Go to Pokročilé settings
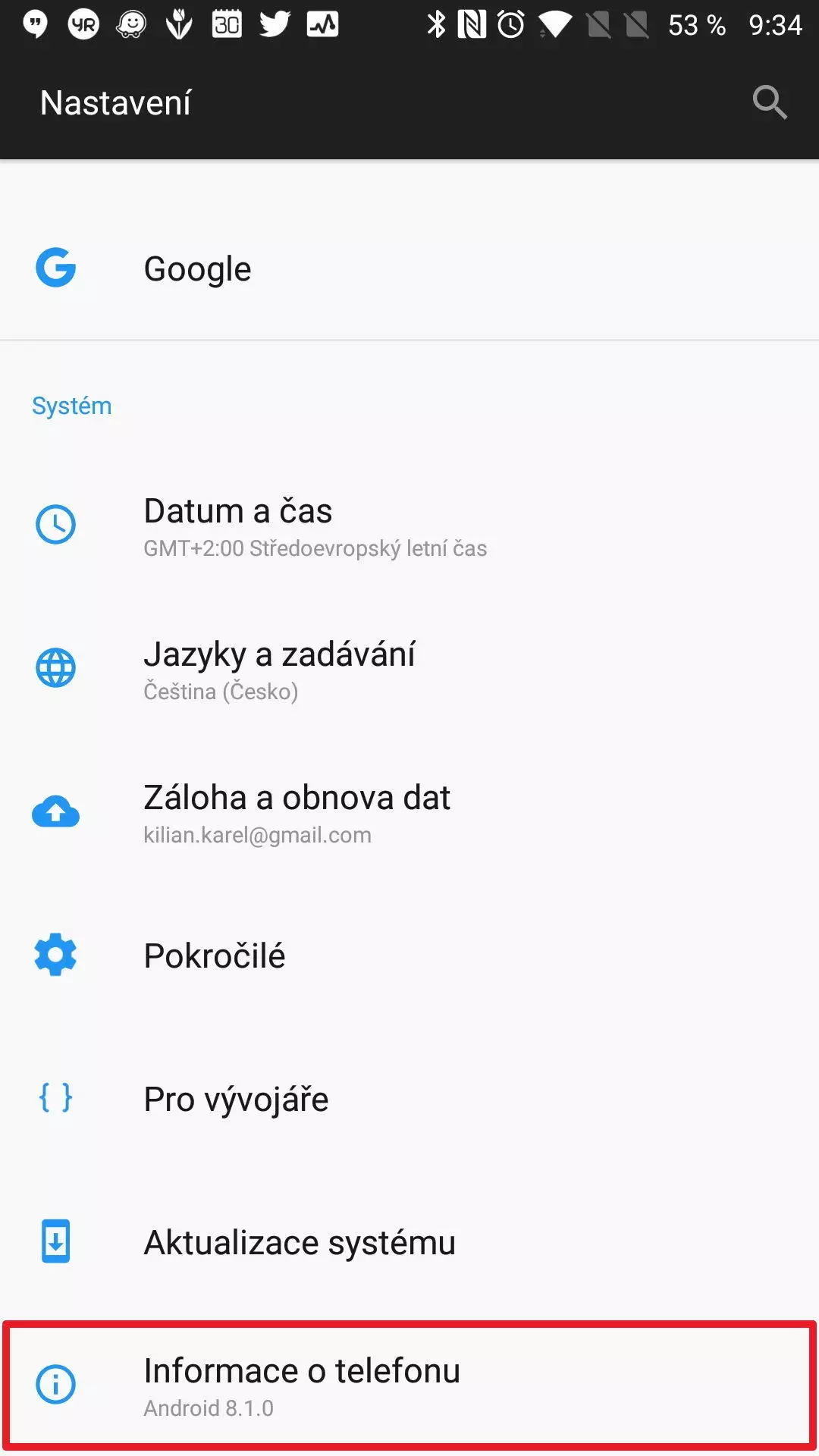The image size is (819, 1456). 409,955
